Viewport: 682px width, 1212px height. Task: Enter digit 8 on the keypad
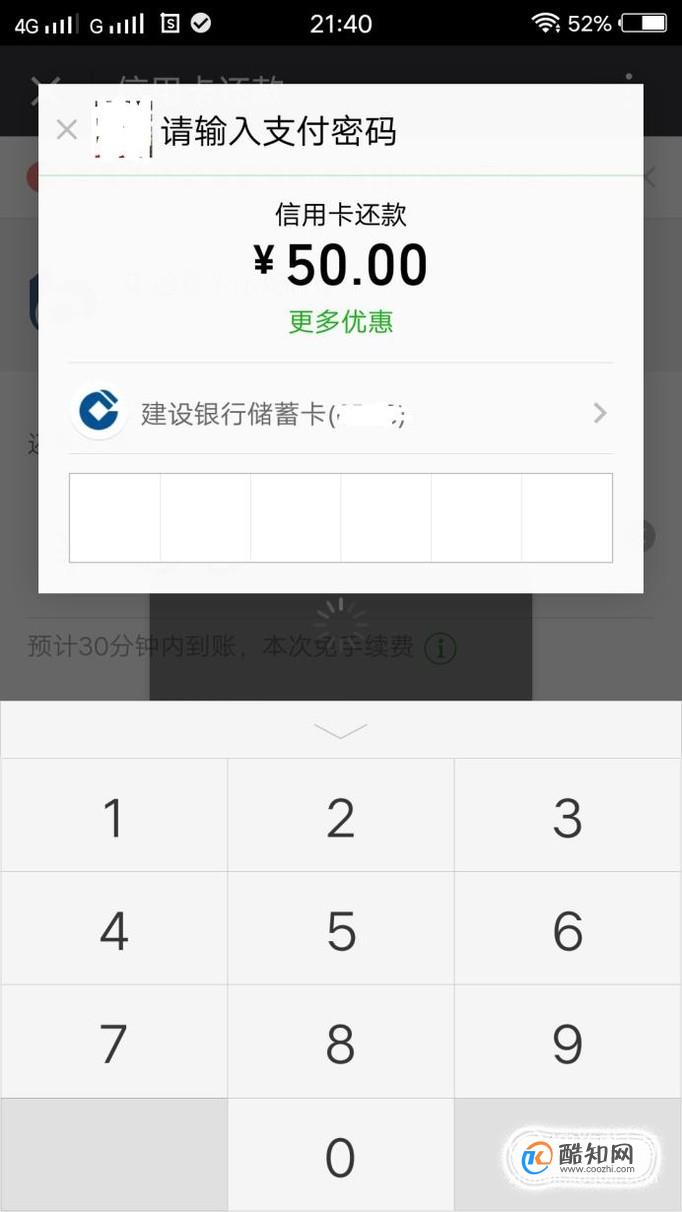pyautogui.click(x=341, y=1043)
